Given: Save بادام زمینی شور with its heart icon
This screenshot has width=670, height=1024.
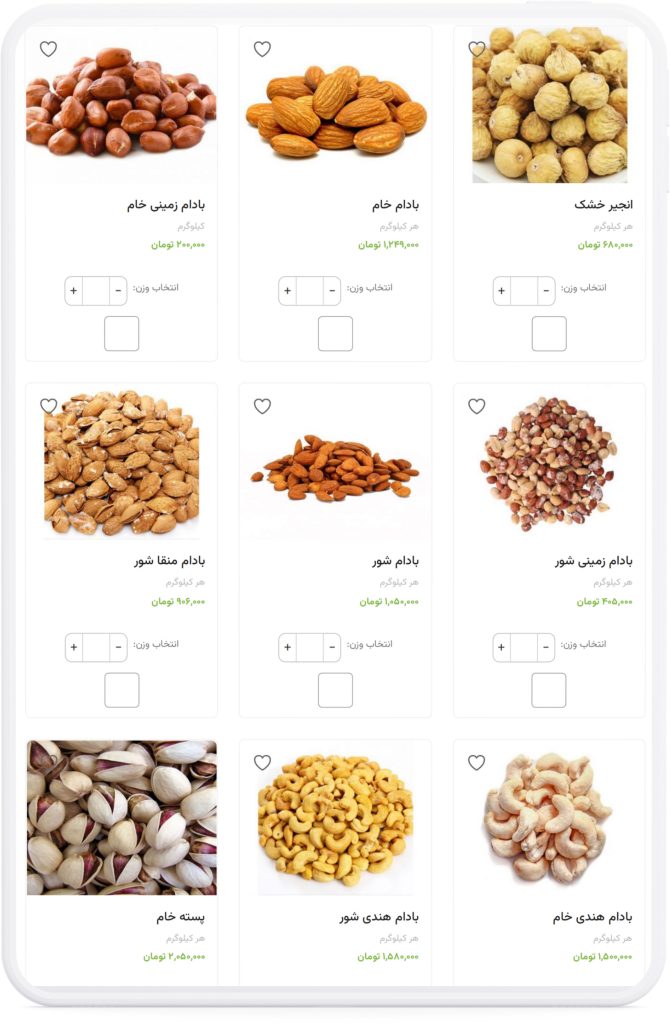Looking at the screenshot, I should [477, 406].
